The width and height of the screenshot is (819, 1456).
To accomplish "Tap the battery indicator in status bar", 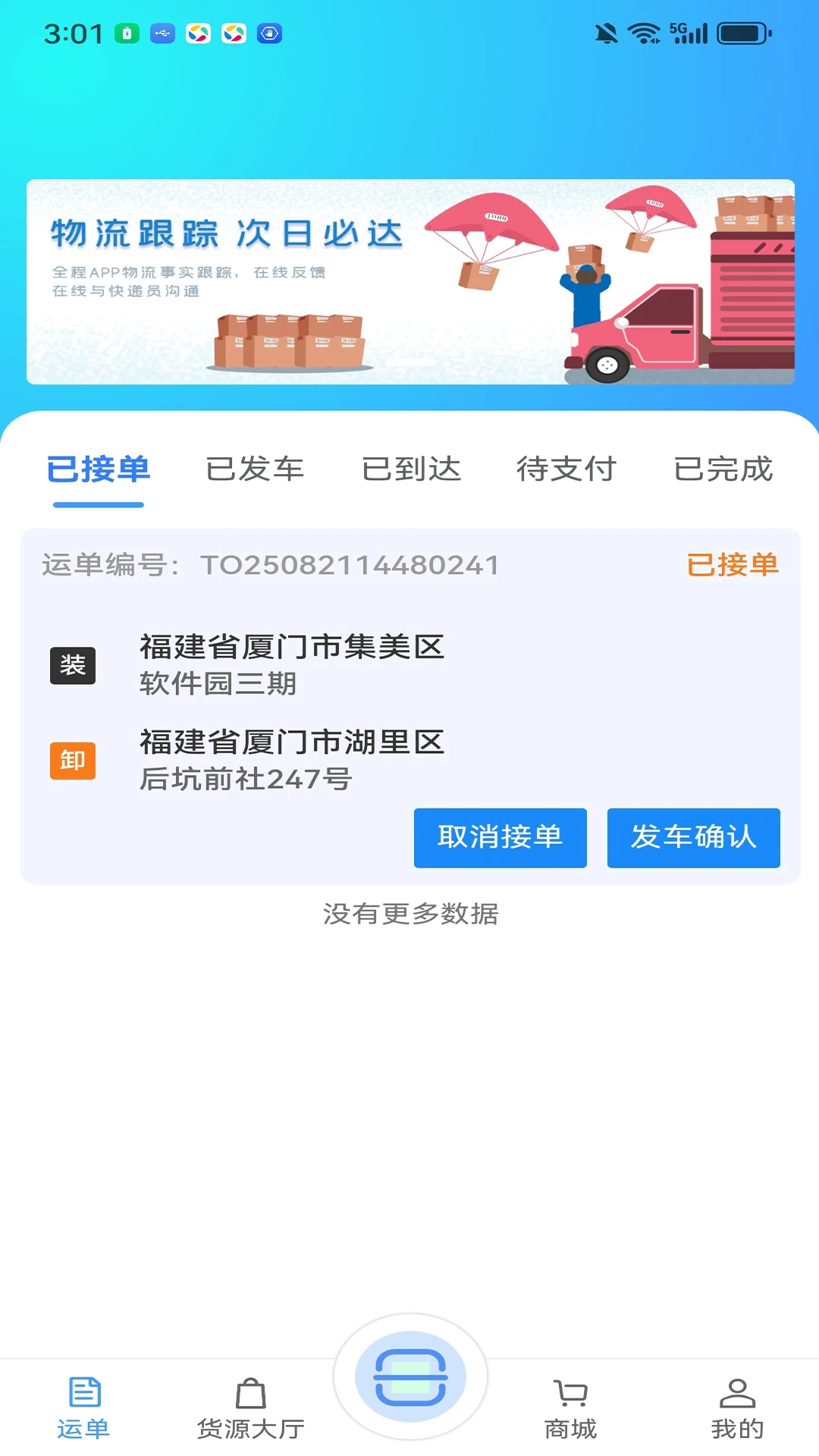I will (739, 30).
